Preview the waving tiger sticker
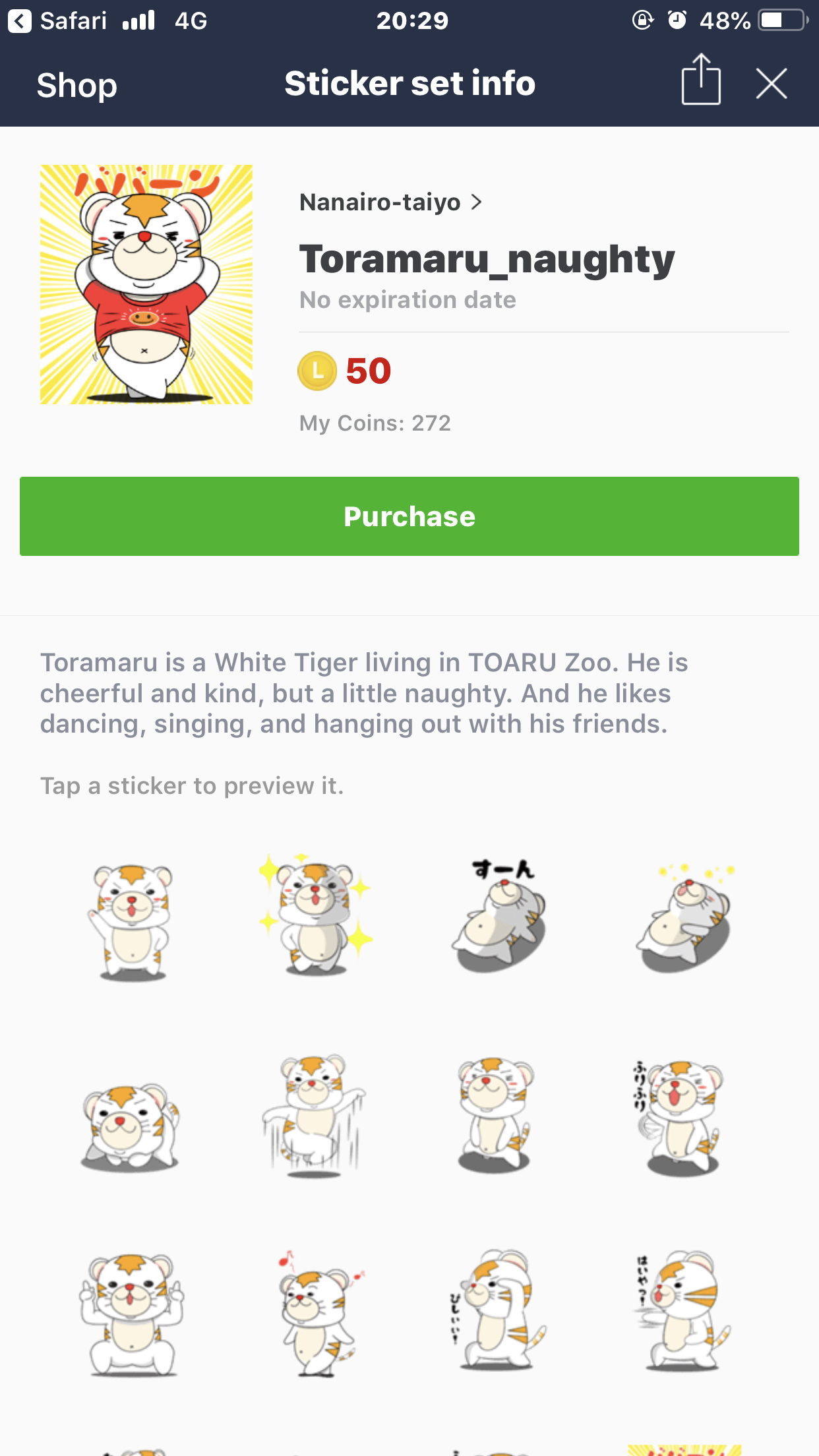The image size is (819, 1456). pos(131,921)
